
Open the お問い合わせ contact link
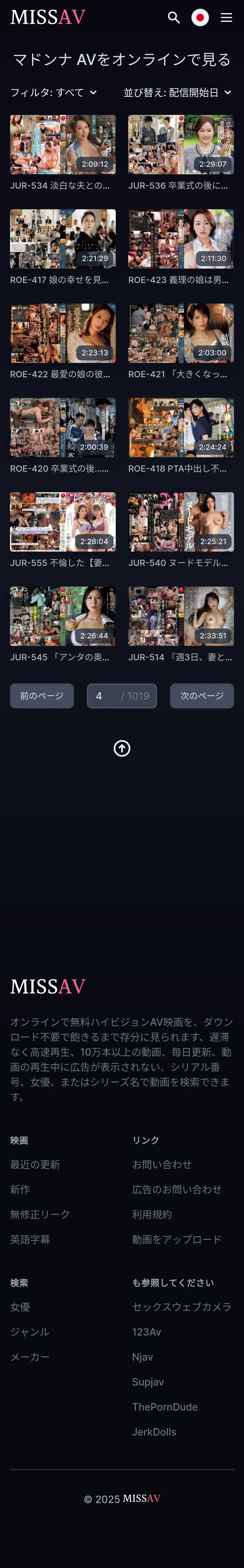click(x=162, y=1164)
